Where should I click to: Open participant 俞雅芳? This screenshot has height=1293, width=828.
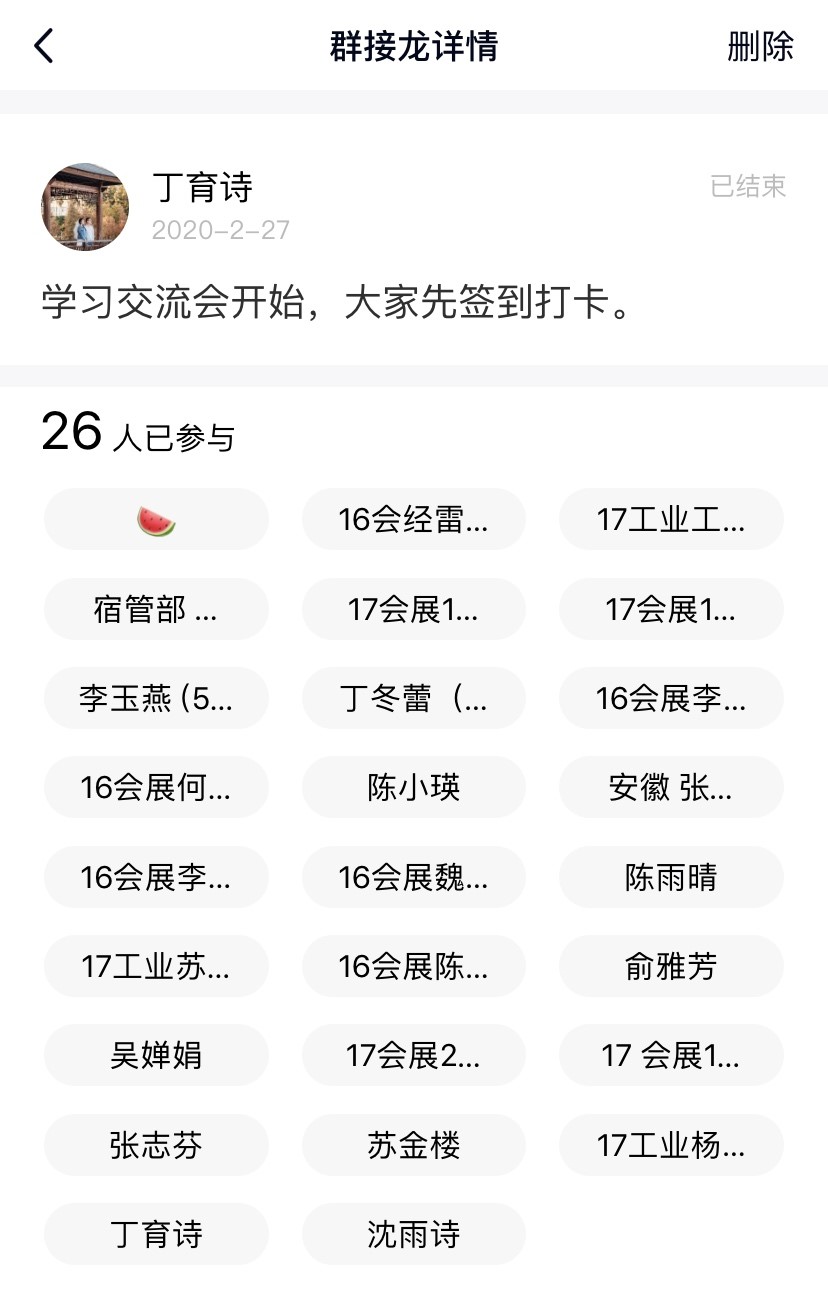click(670, 966)
